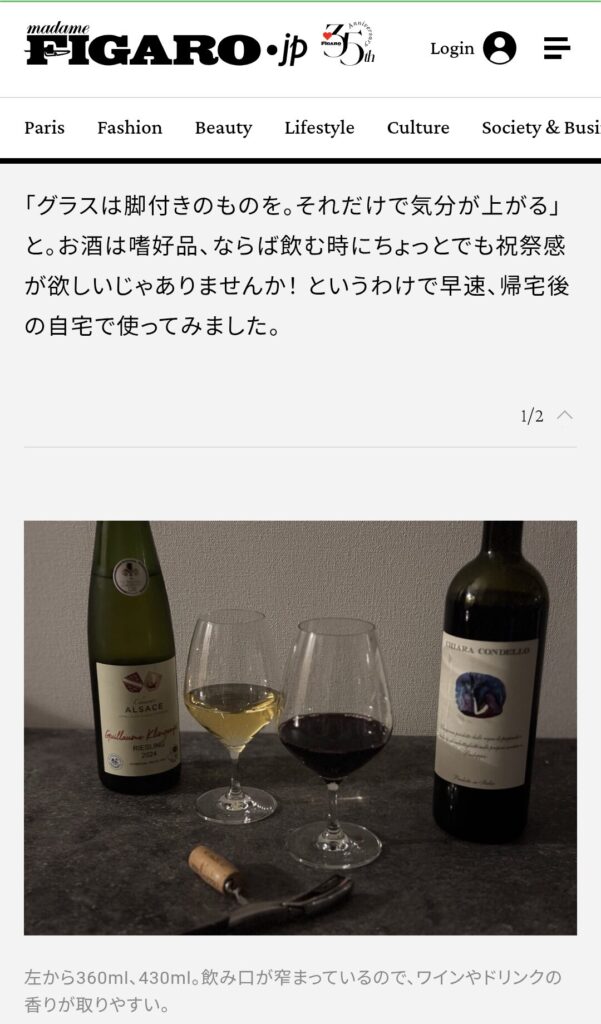Switch to the Fashion section
The width and height of the screenshot is (601, 1024).
click(x=130, y=128)
